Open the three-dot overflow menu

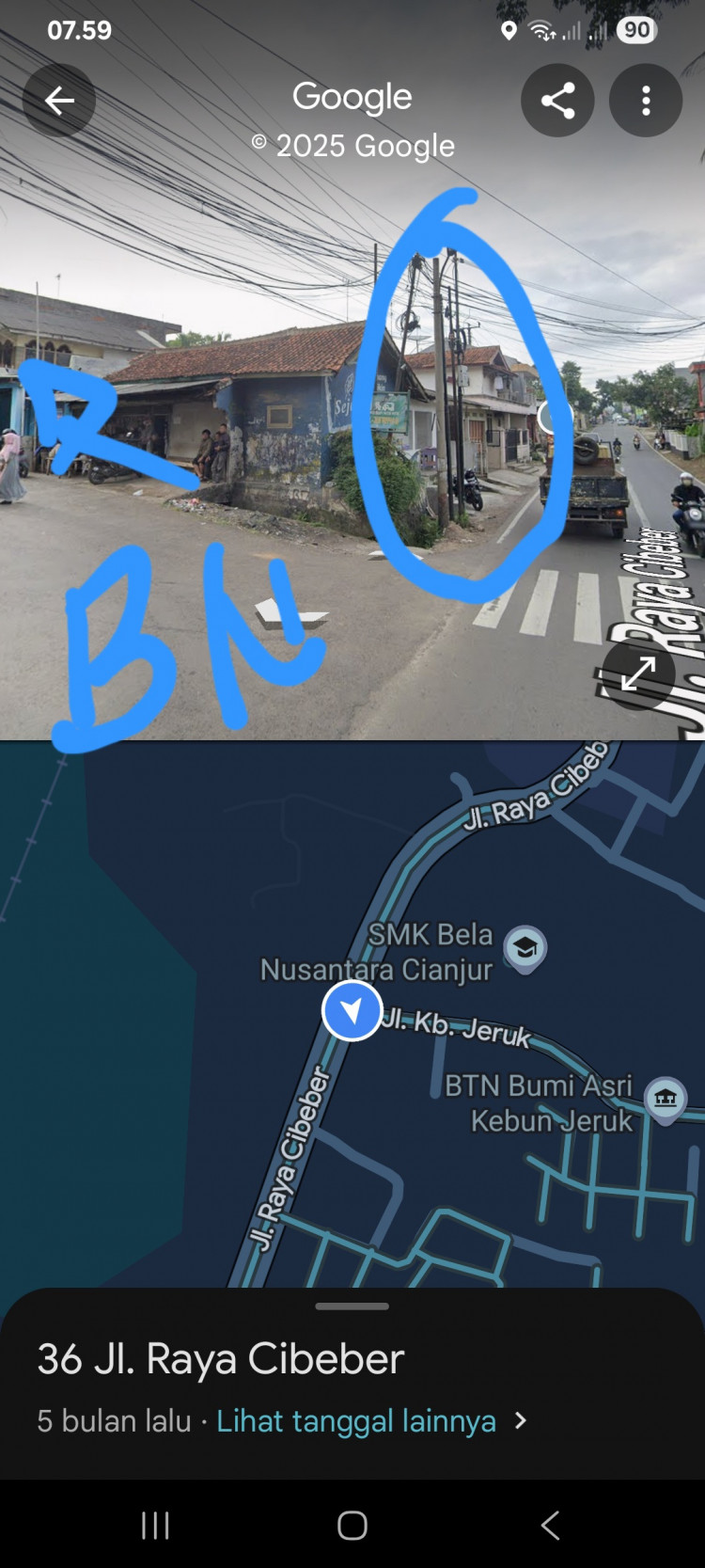pyautogui.click(x=646, y=101)
